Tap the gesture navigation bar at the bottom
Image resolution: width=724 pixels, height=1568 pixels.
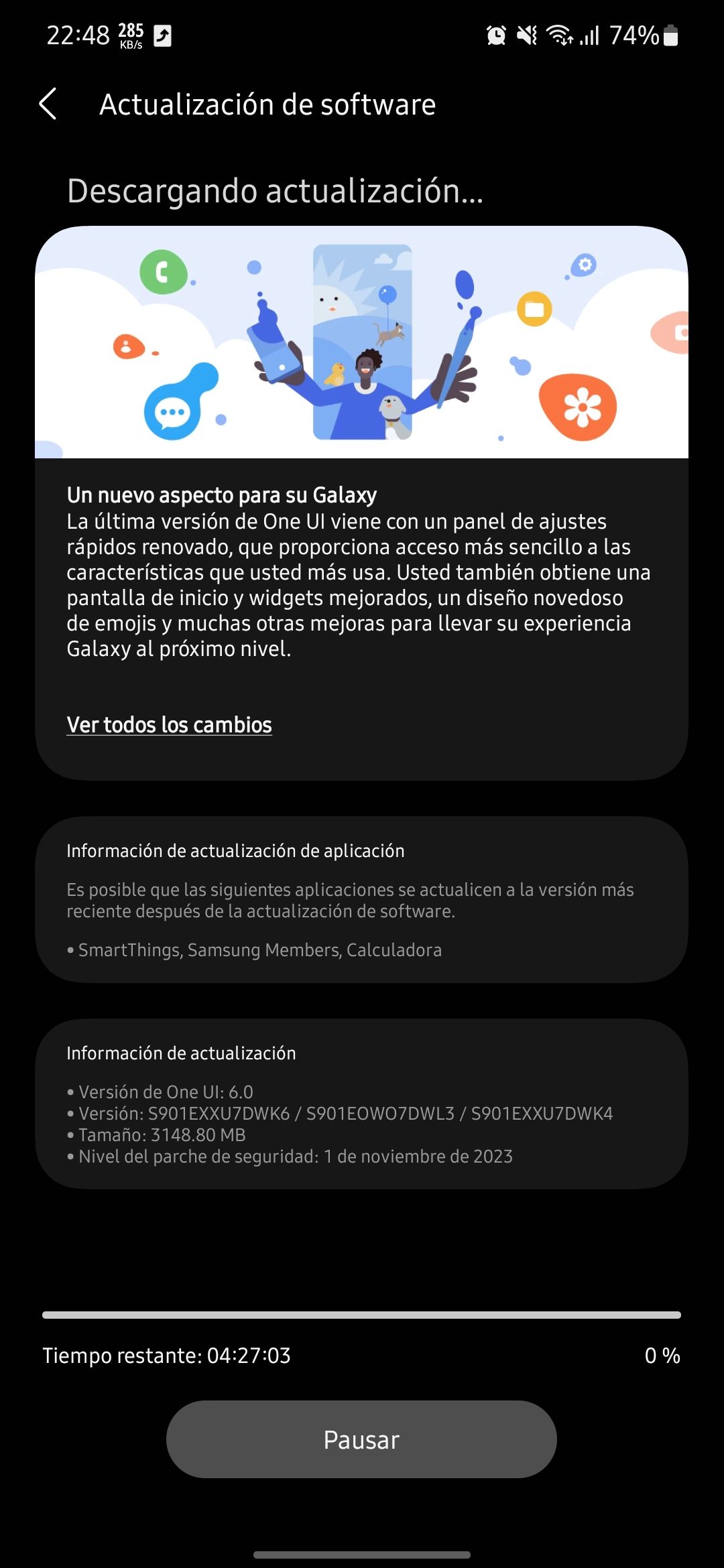362,1555
